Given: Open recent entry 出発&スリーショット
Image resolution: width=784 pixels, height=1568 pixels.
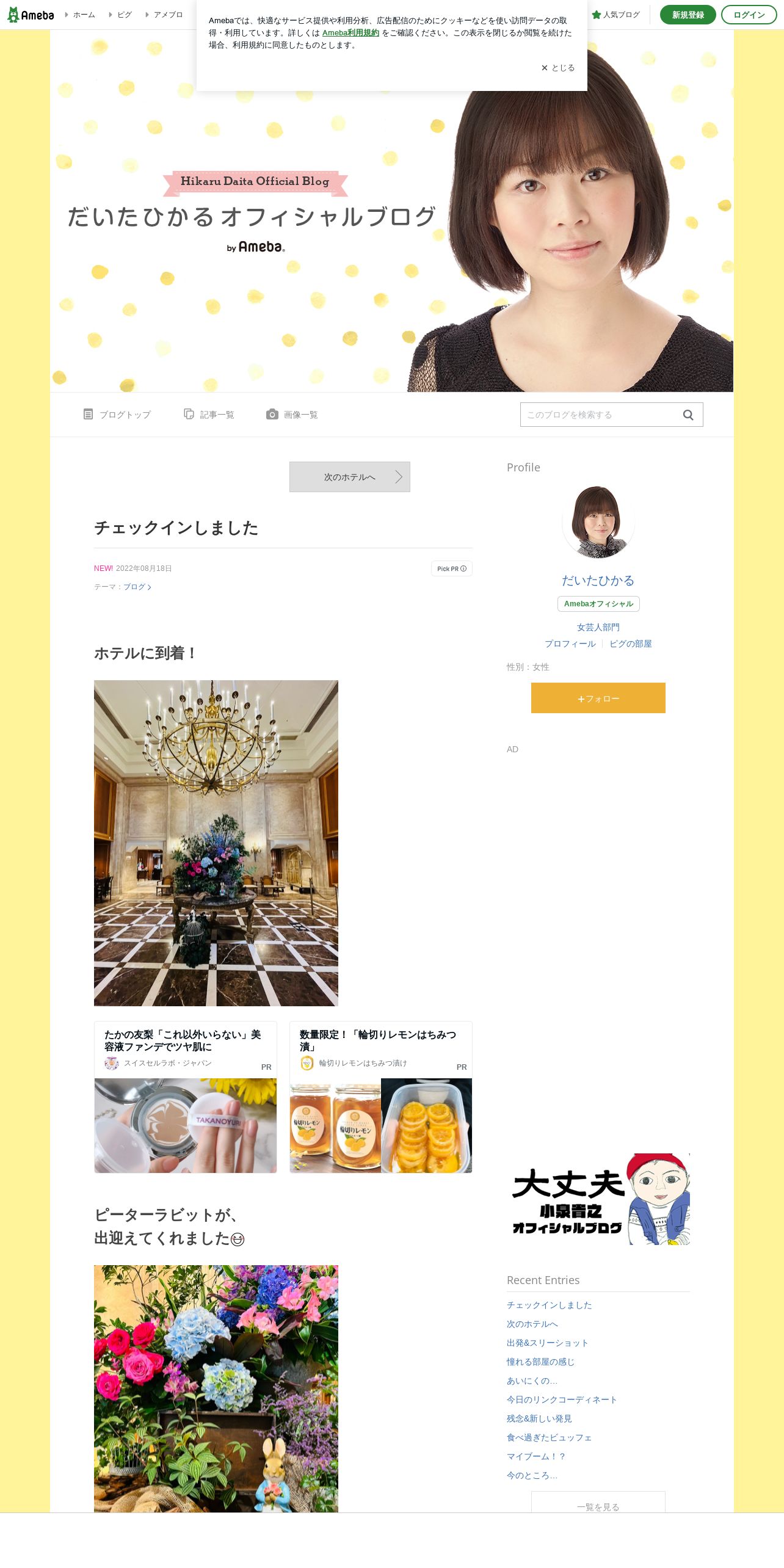Looking at the screenshot, I should [548, 1343].
